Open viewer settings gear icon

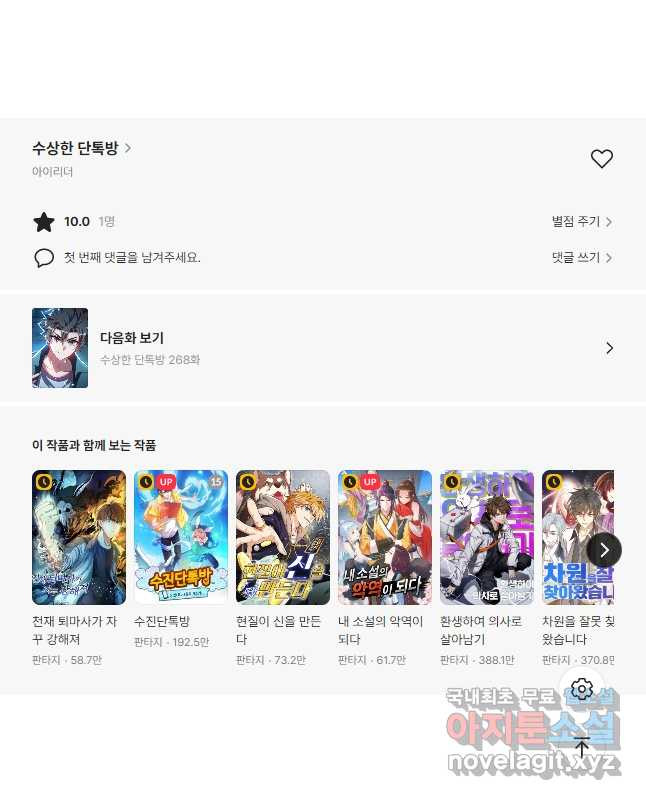[582, 689]
